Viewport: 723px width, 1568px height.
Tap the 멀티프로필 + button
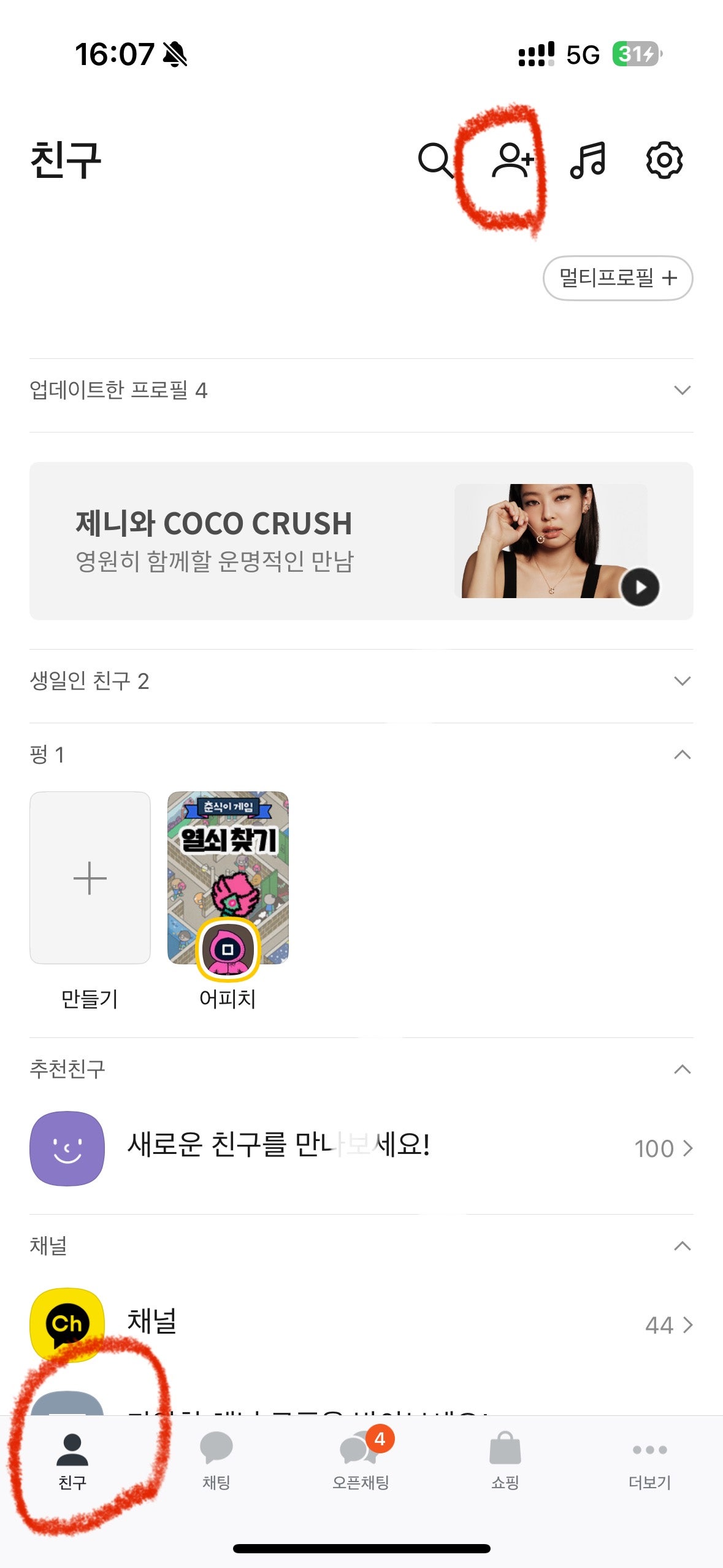(x=618, y=279)
